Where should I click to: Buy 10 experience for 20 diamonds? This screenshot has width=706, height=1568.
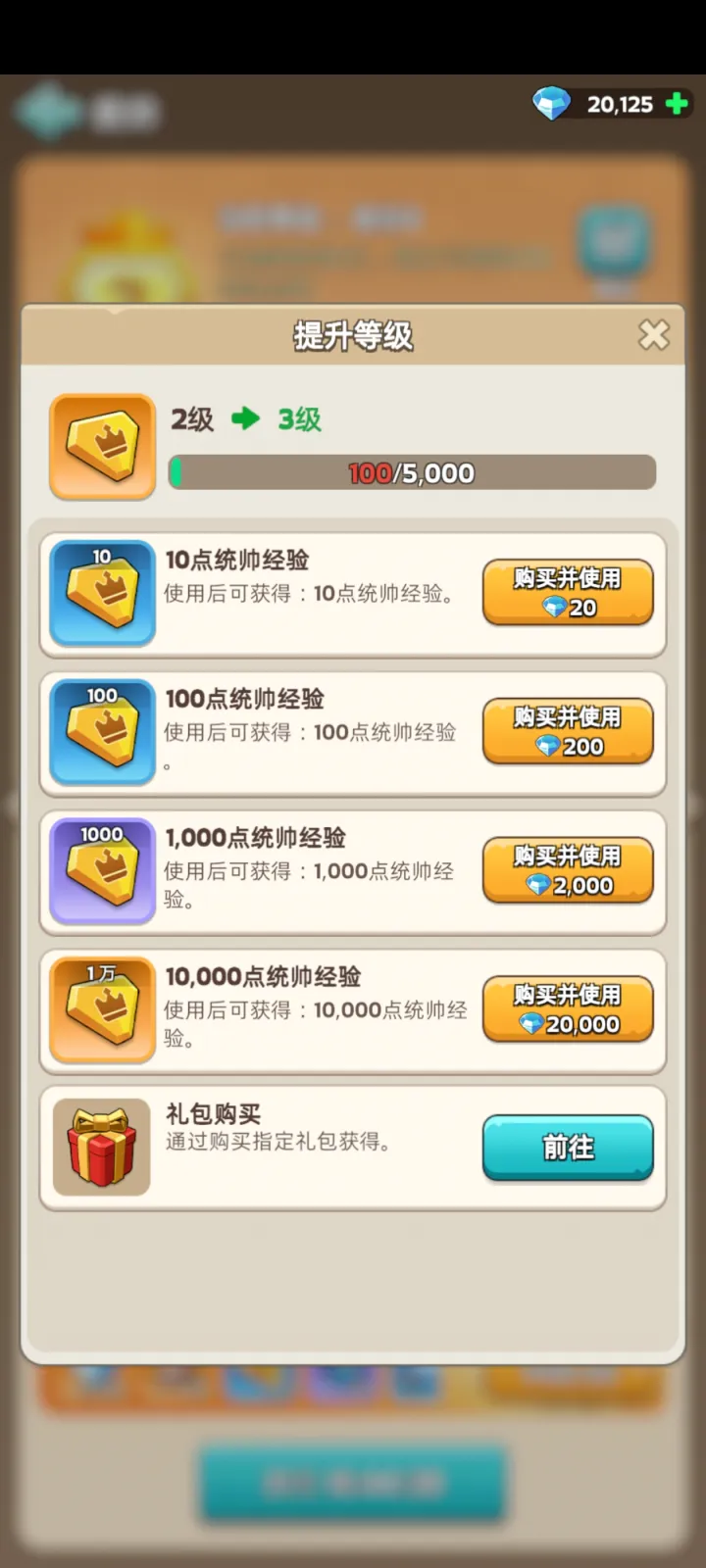pyautogui.click(x=568, y=592)
